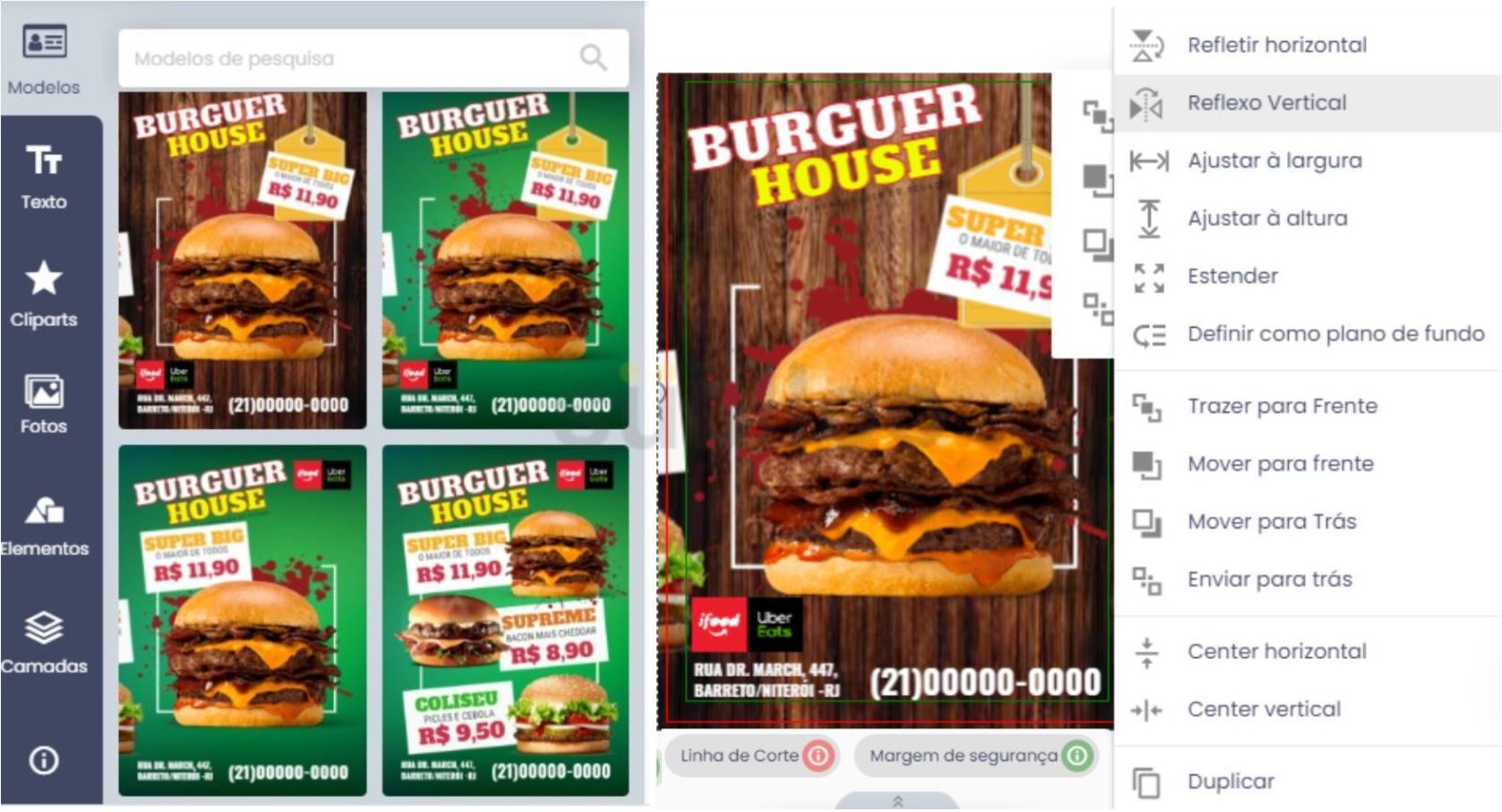Select Refletir horizontal from the menu
The image size is (1502, 812).
(1276, 45)
